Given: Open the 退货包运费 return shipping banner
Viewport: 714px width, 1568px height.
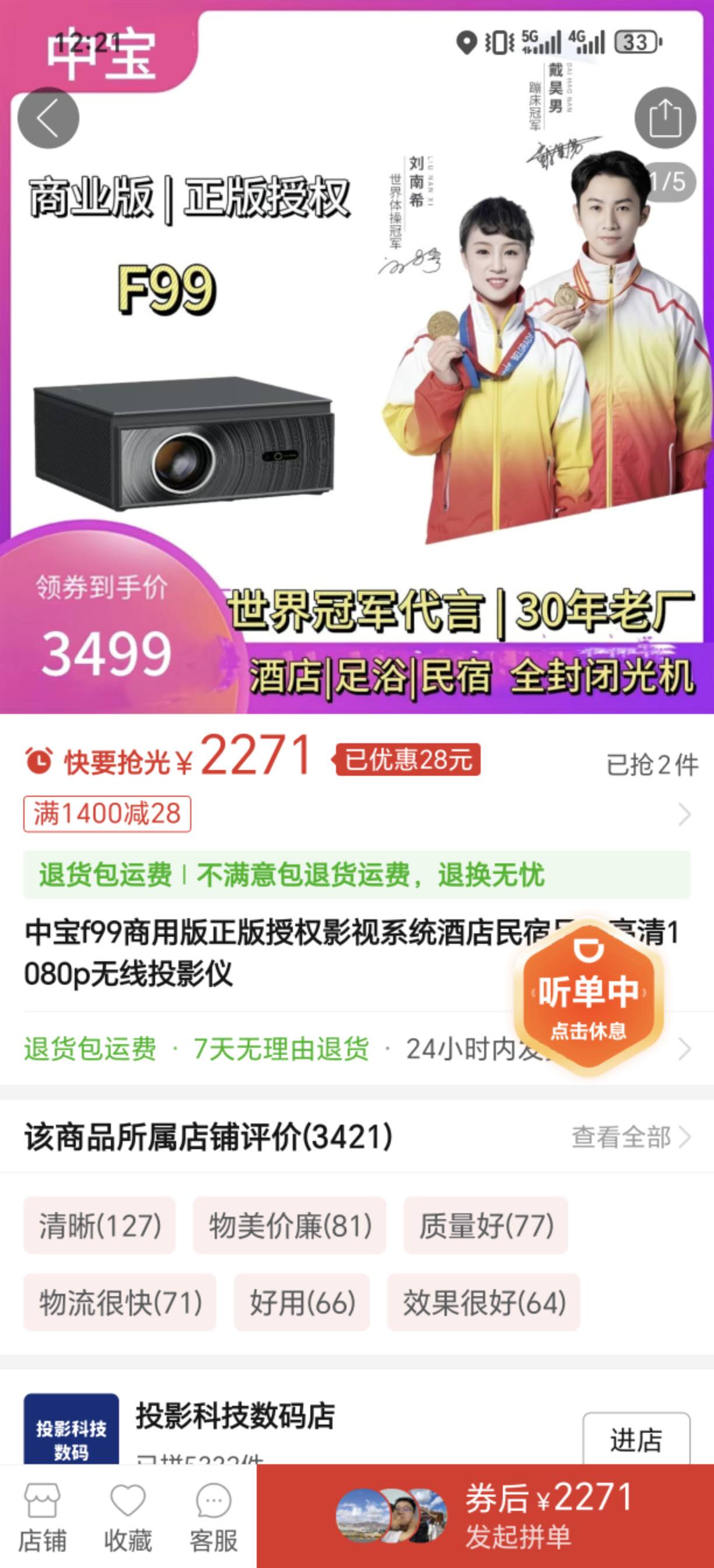Looking at the screenshot, I should [x=356, y=874].
